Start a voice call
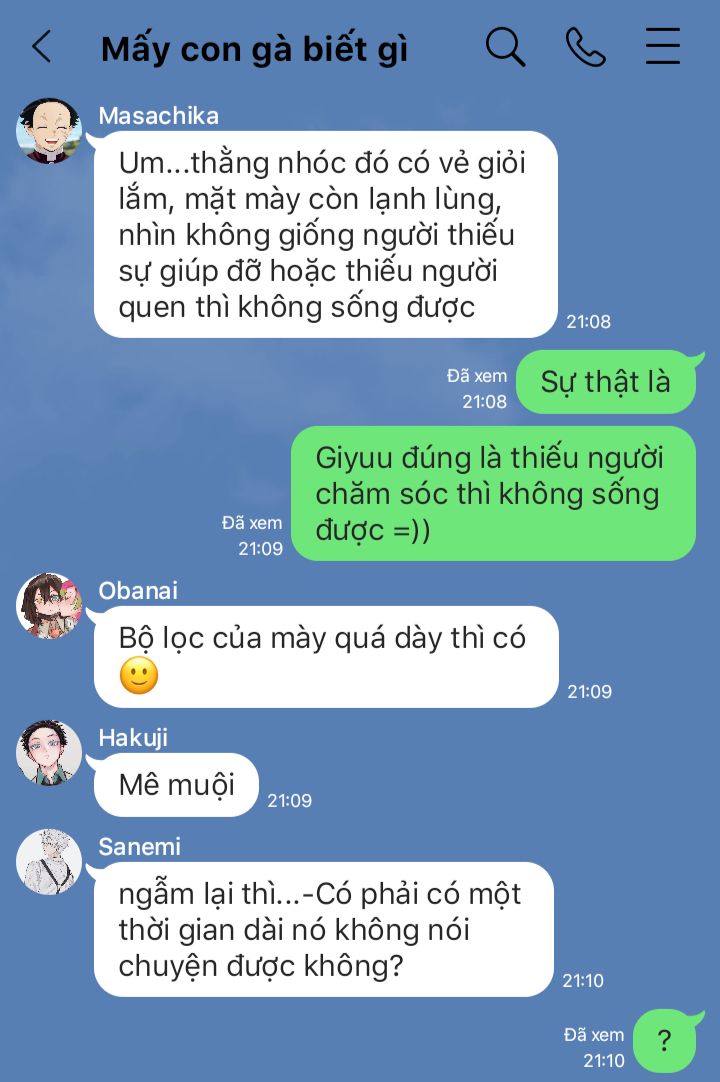 click(x=585, y=47)
